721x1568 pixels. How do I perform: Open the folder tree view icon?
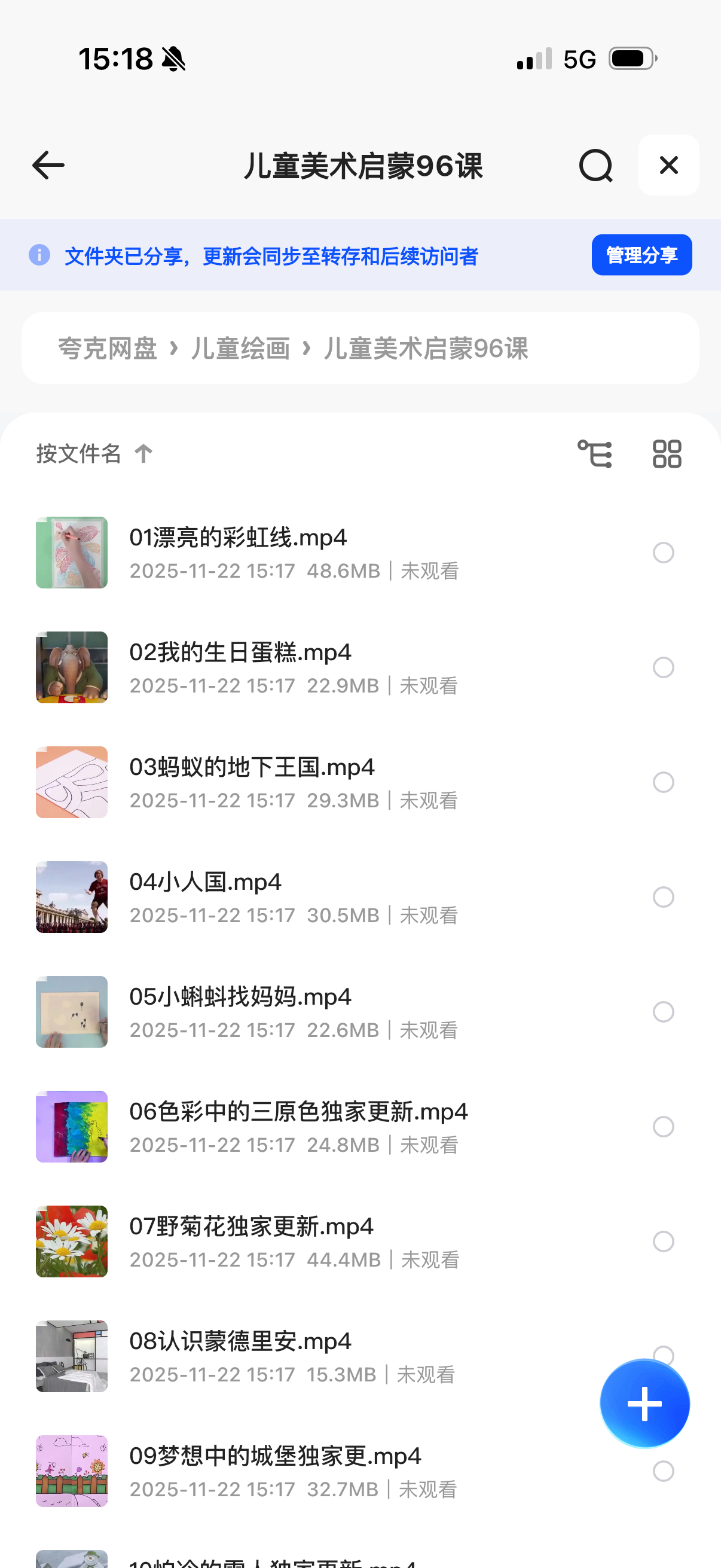[594, 454]
